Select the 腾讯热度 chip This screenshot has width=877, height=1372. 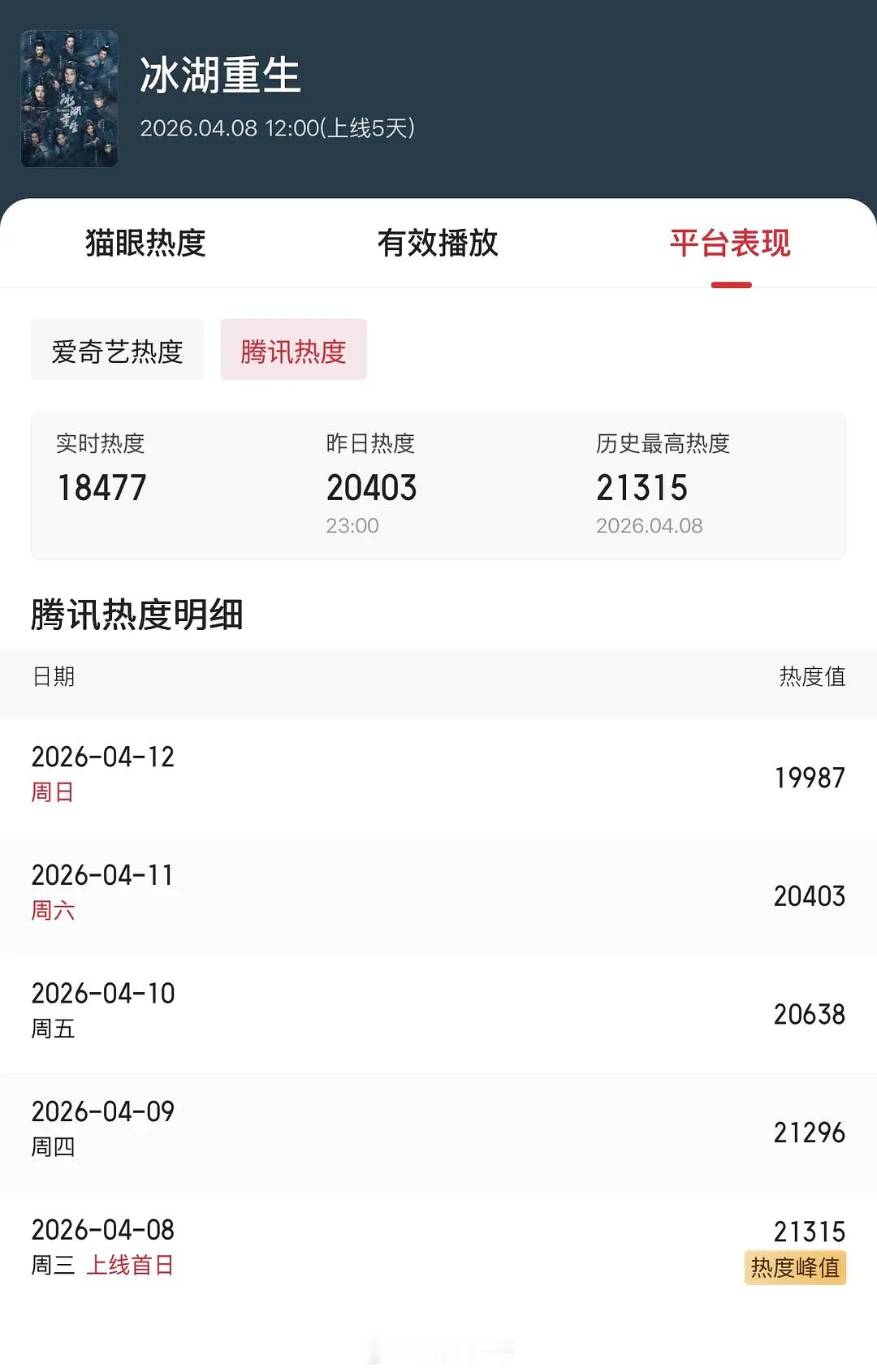coord(293,351)
